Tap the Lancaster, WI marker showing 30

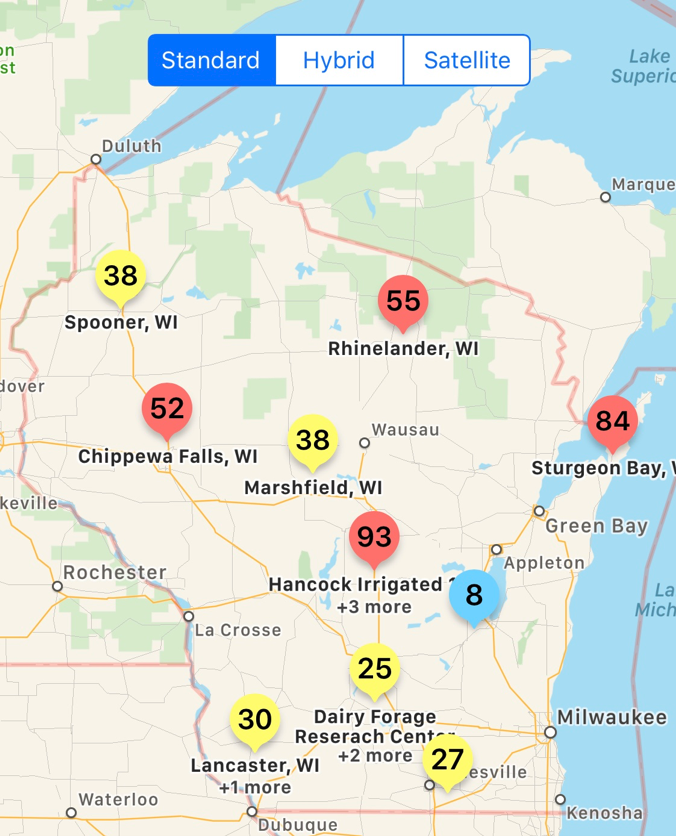coord(255,720)
